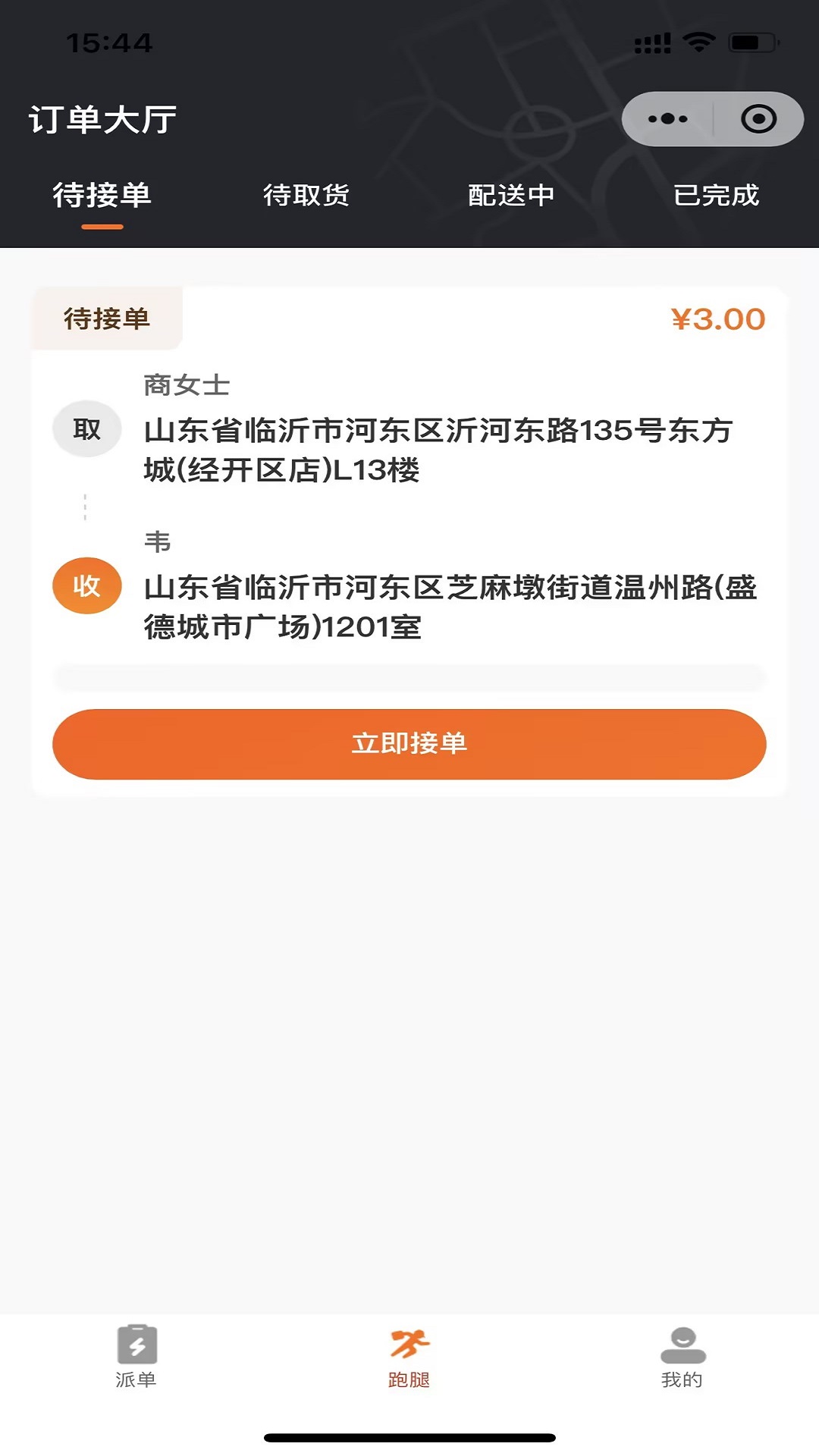Image resolution: width=819 pixels, height=1456 pixels.
Task: Open the mini program more options ellipsis
Action: (x=667, y=118)
